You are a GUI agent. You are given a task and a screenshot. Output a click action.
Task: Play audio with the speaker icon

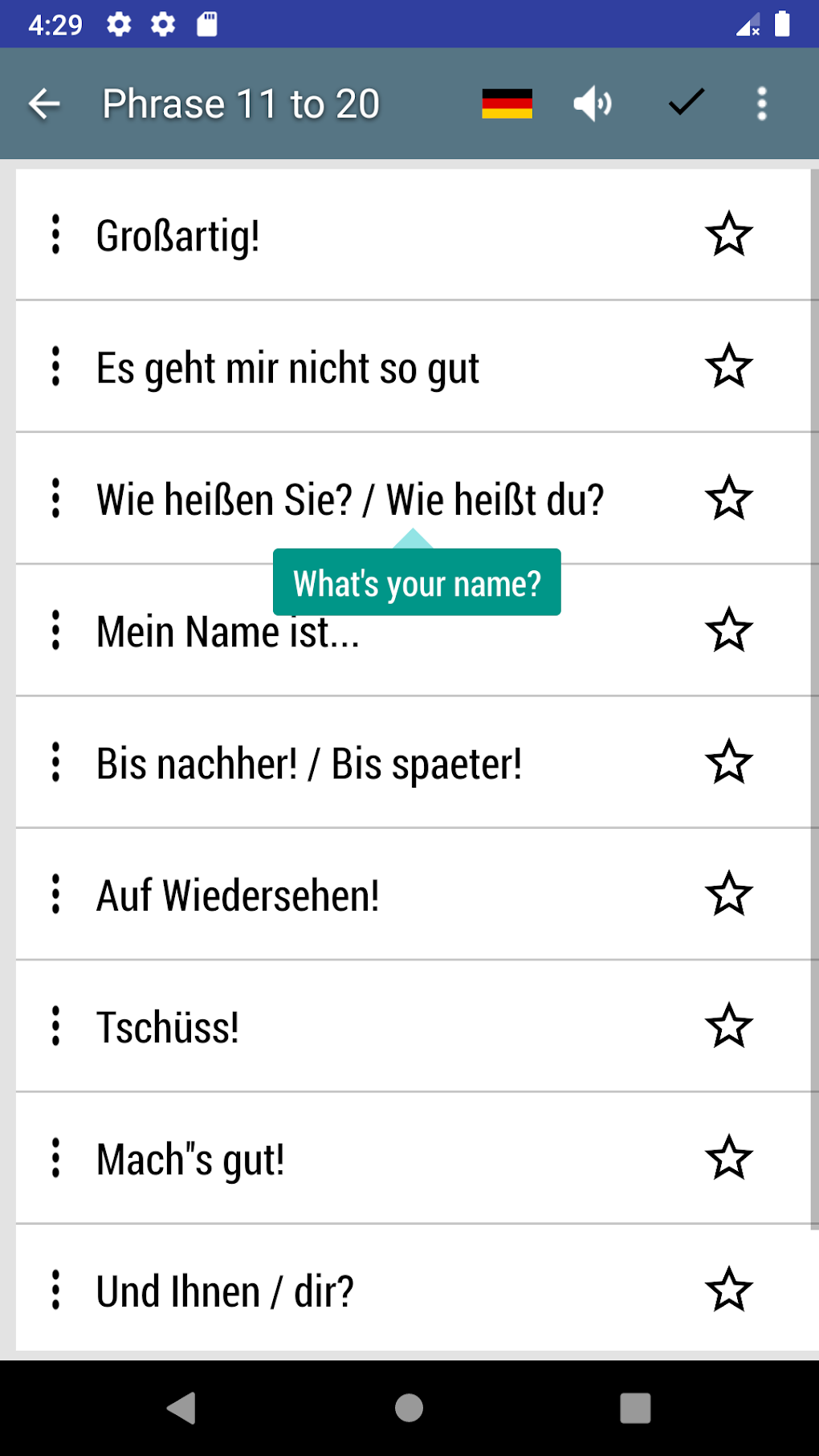click(593, 104)
